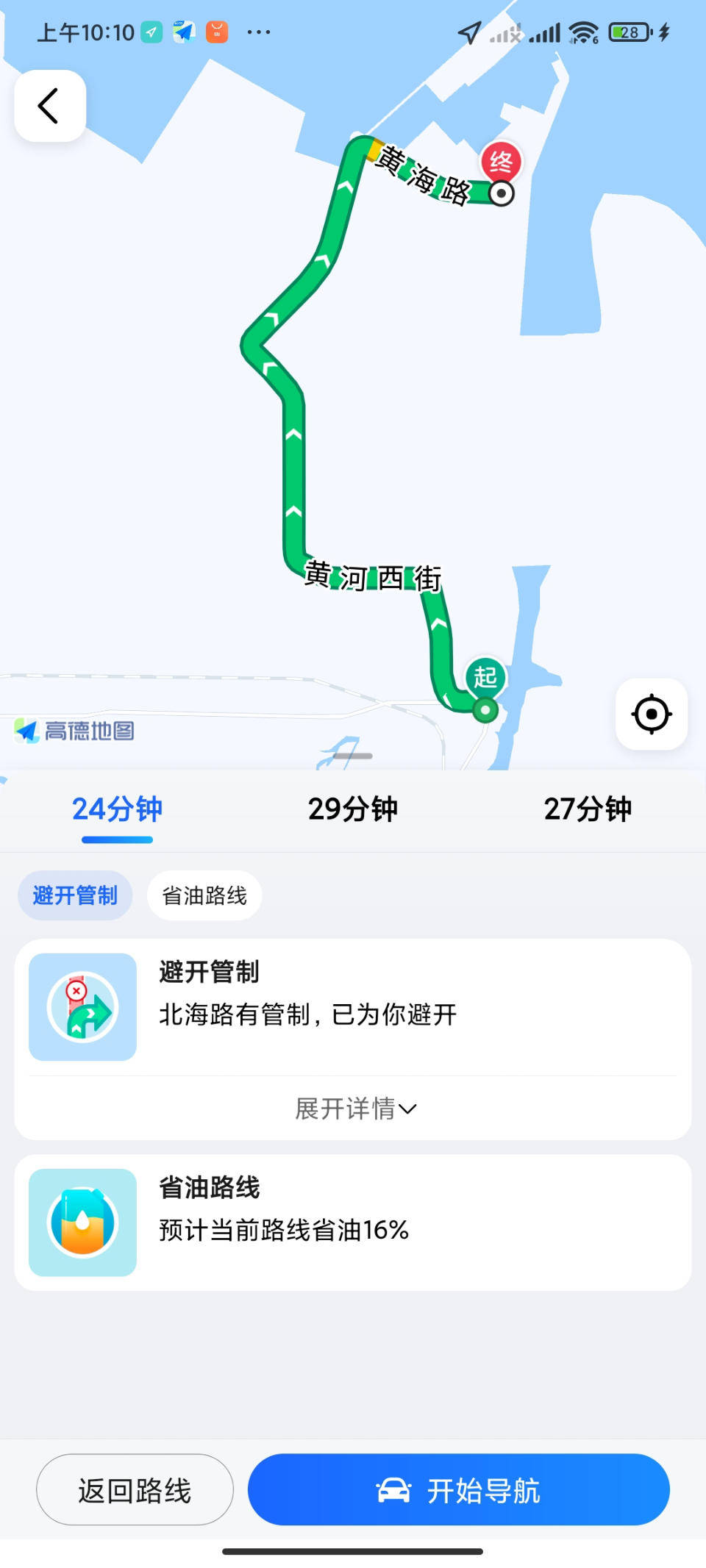The image size is (706, 1568).
Task: Go back using the top-left arrow
Action: 49,106
